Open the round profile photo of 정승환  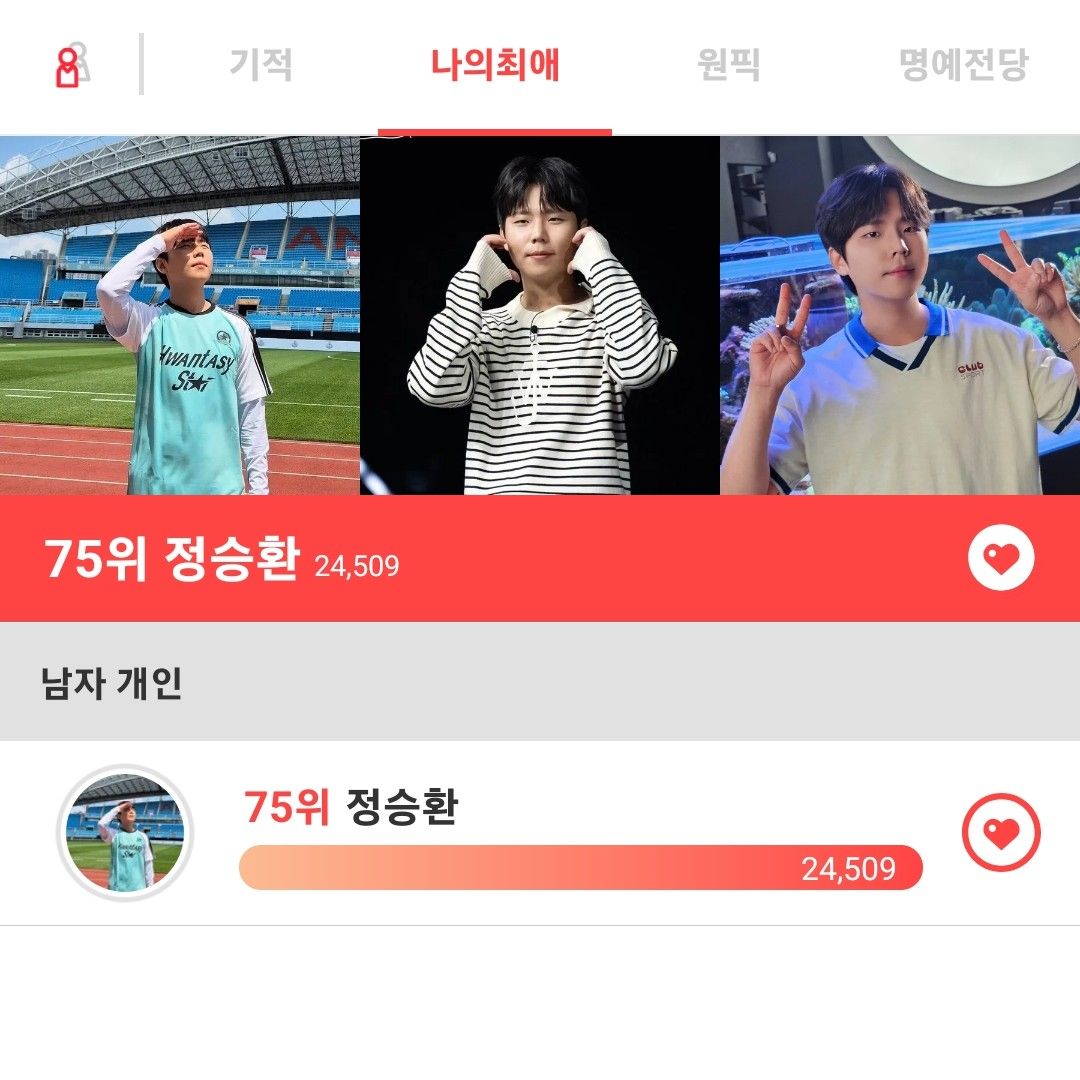pos(125,833)
